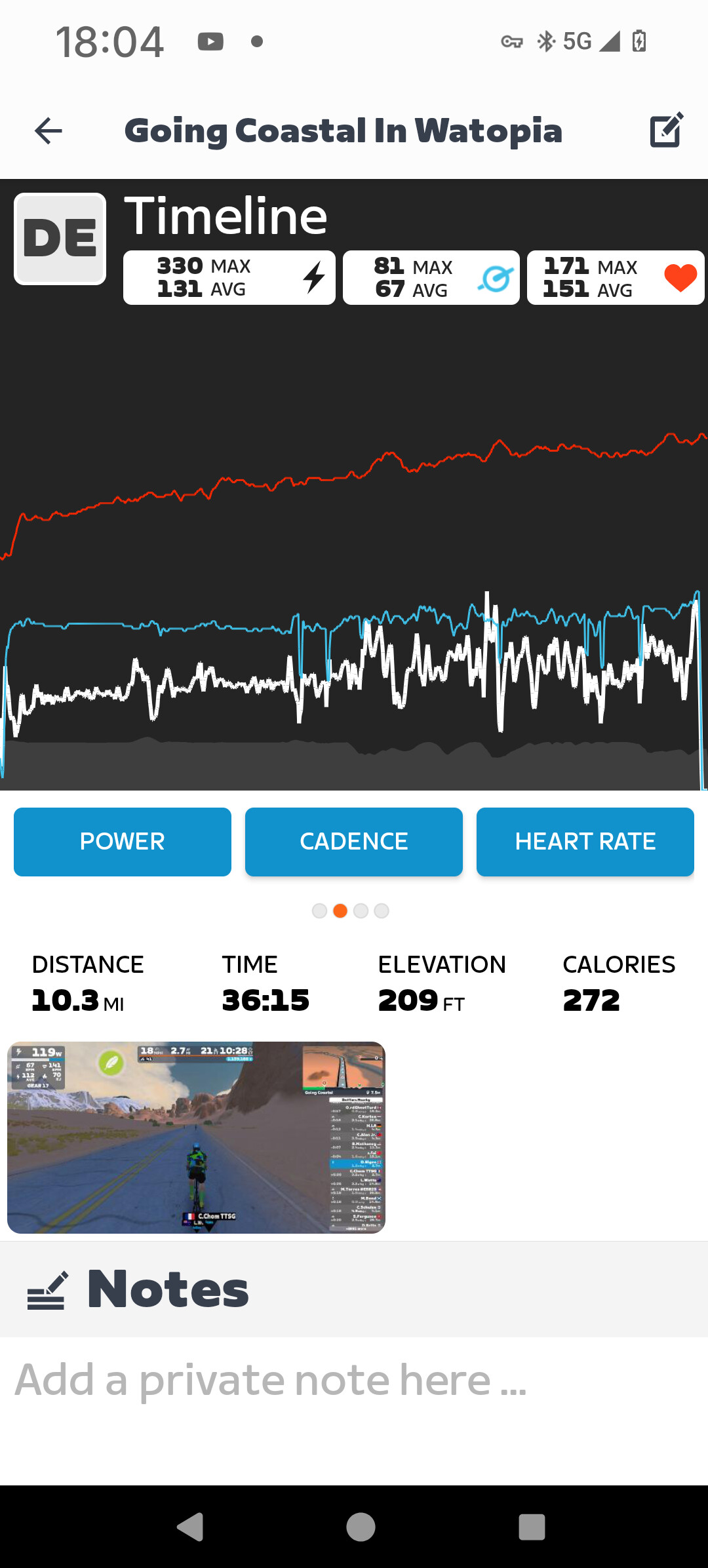Edit the activity with the pencil icon
This screenshot has width=708, height=1568.
tap(667, 130)
